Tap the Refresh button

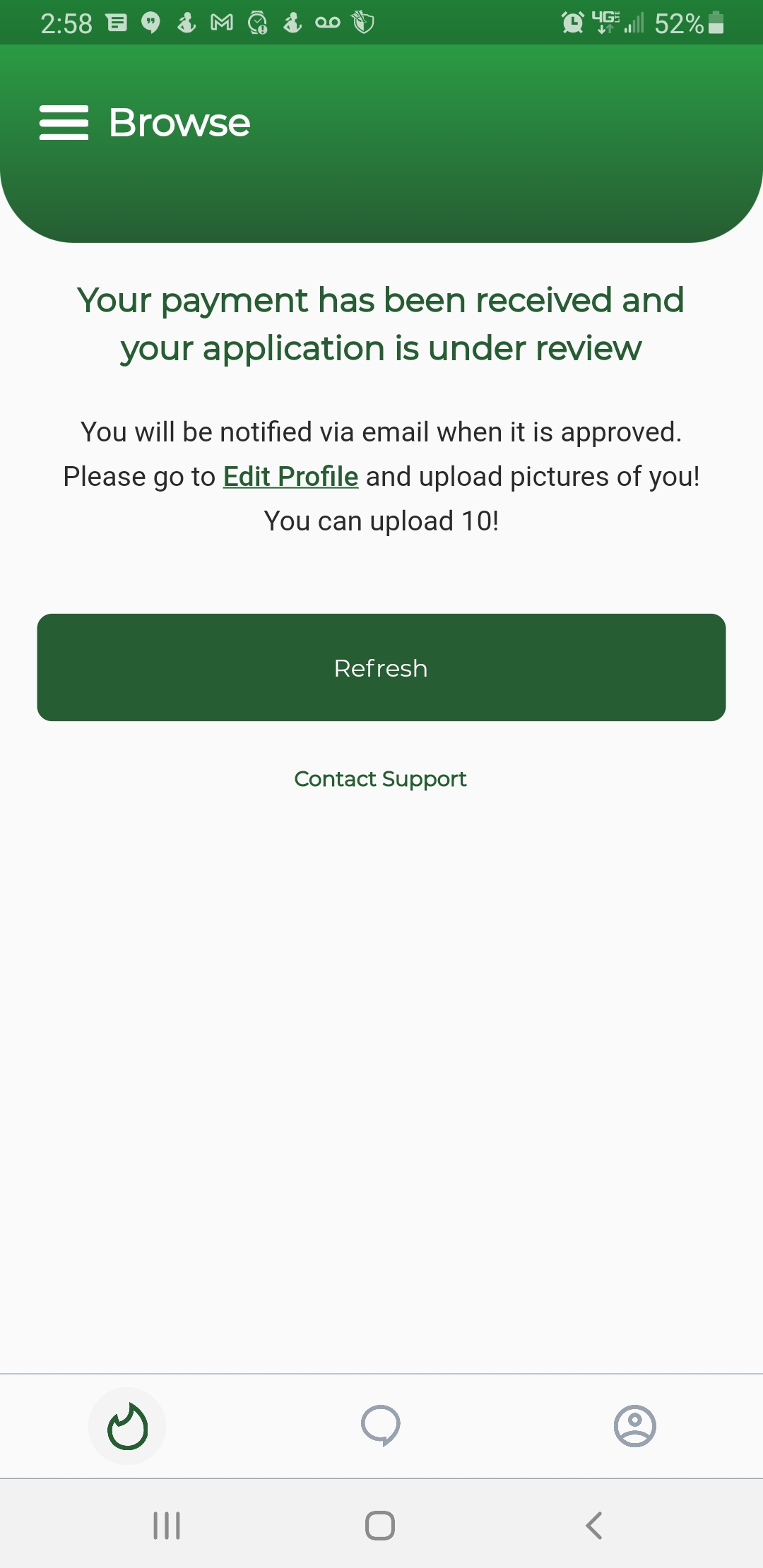(x=381, y=667)
